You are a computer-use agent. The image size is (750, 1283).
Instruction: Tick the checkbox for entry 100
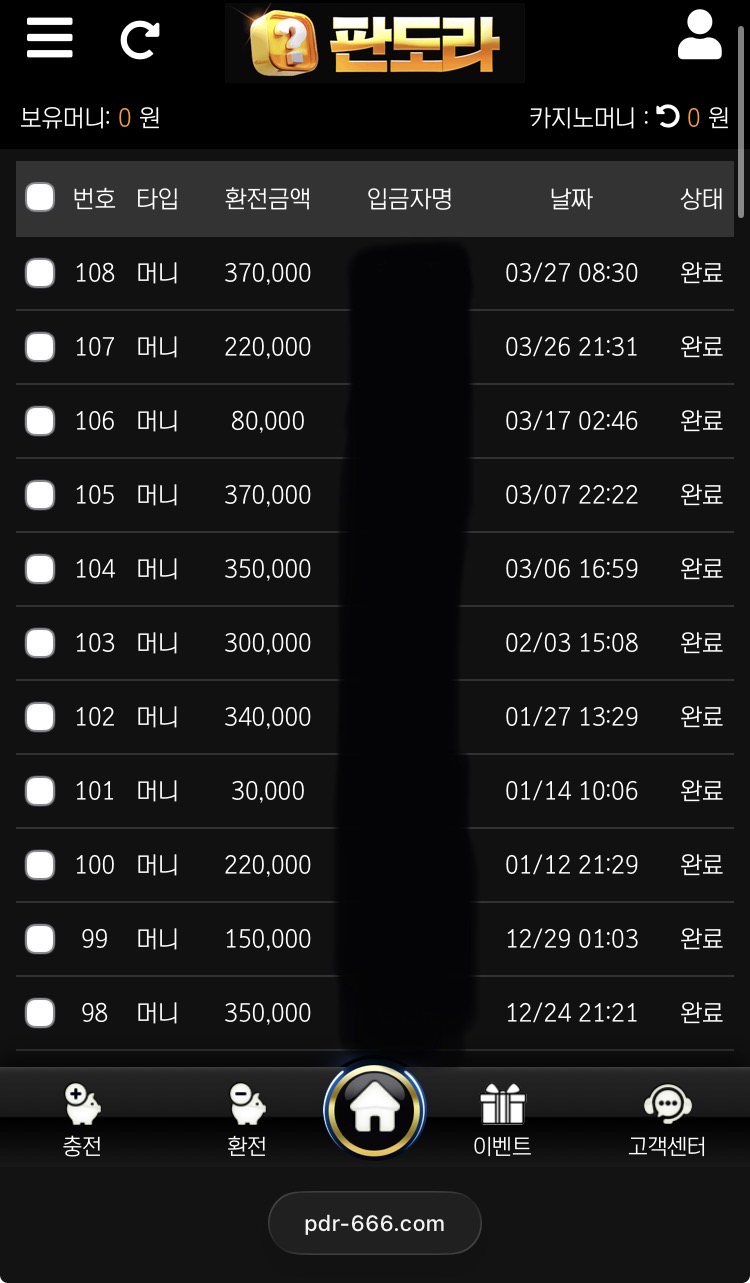click(40, 864)
